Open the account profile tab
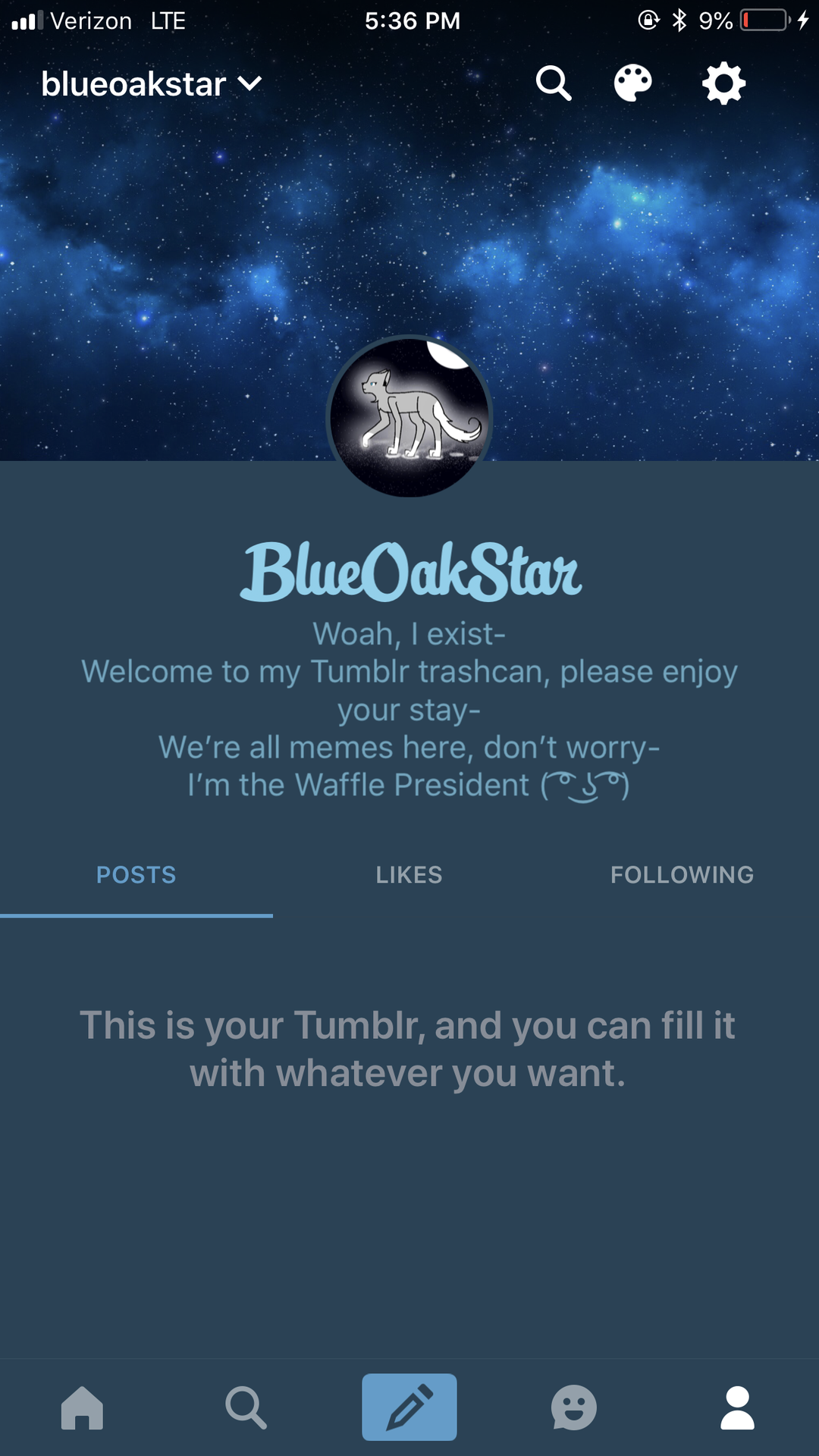Screen dimensions: 819x1456 737,1407
